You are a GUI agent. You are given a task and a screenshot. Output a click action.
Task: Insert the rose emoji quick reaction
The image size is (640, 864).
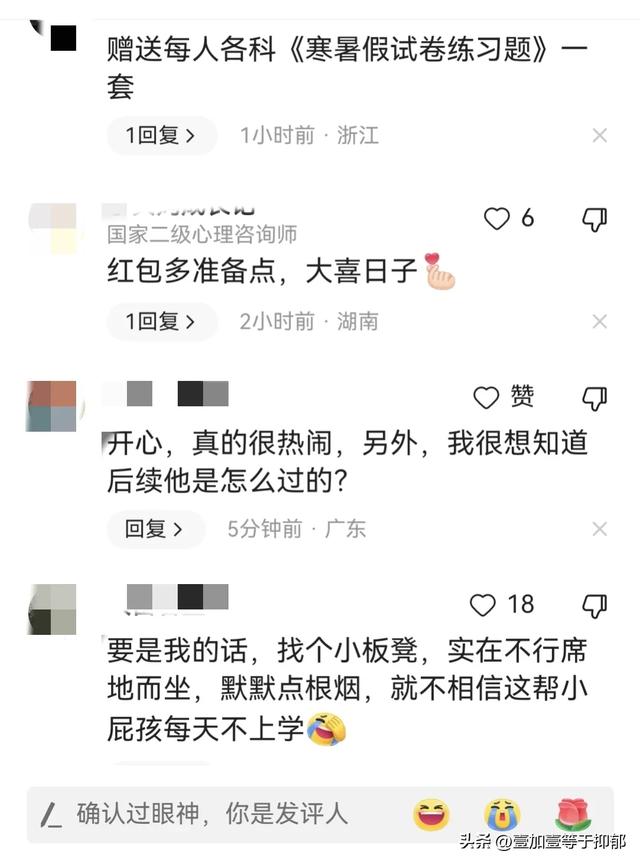coord(572,815)
